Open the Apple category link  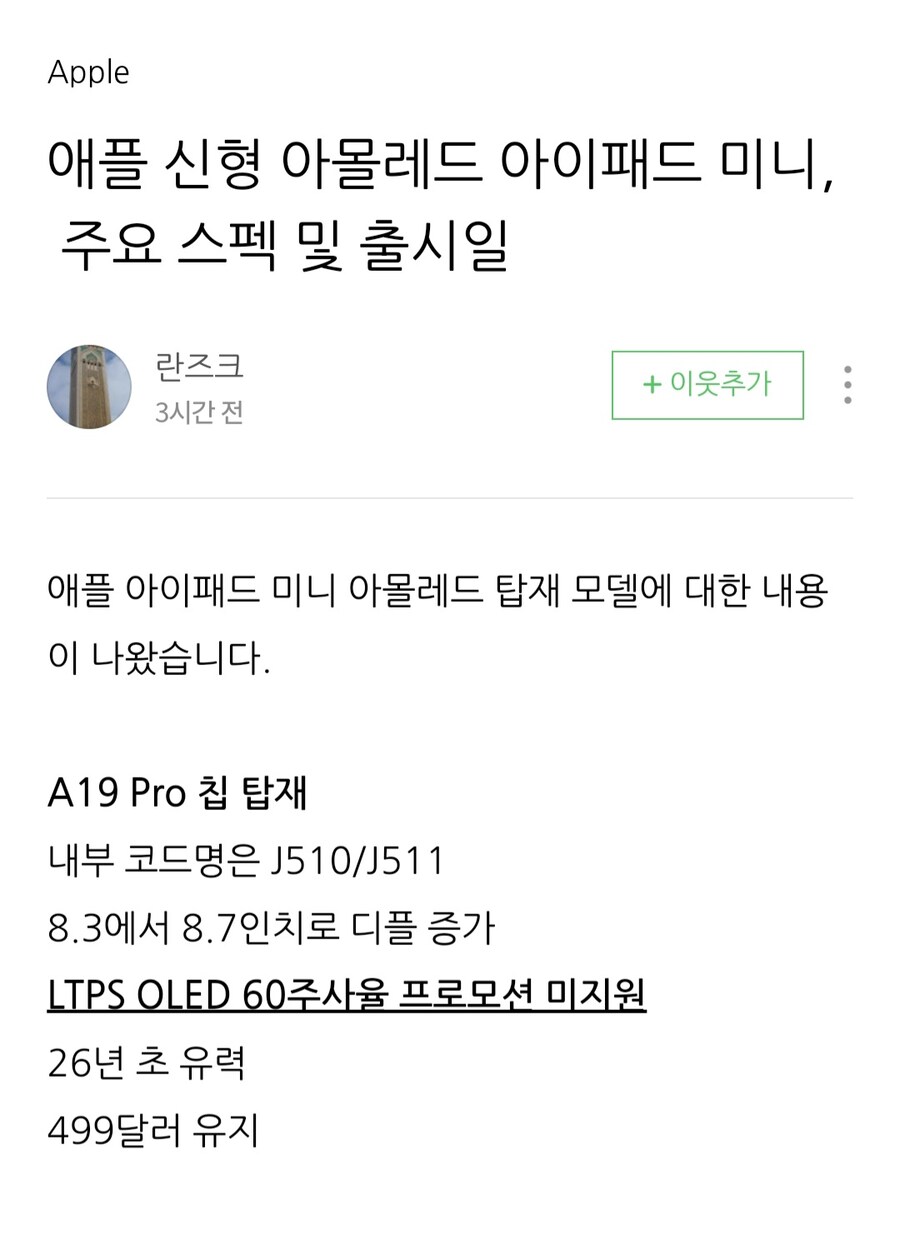(x=88, y=73)
